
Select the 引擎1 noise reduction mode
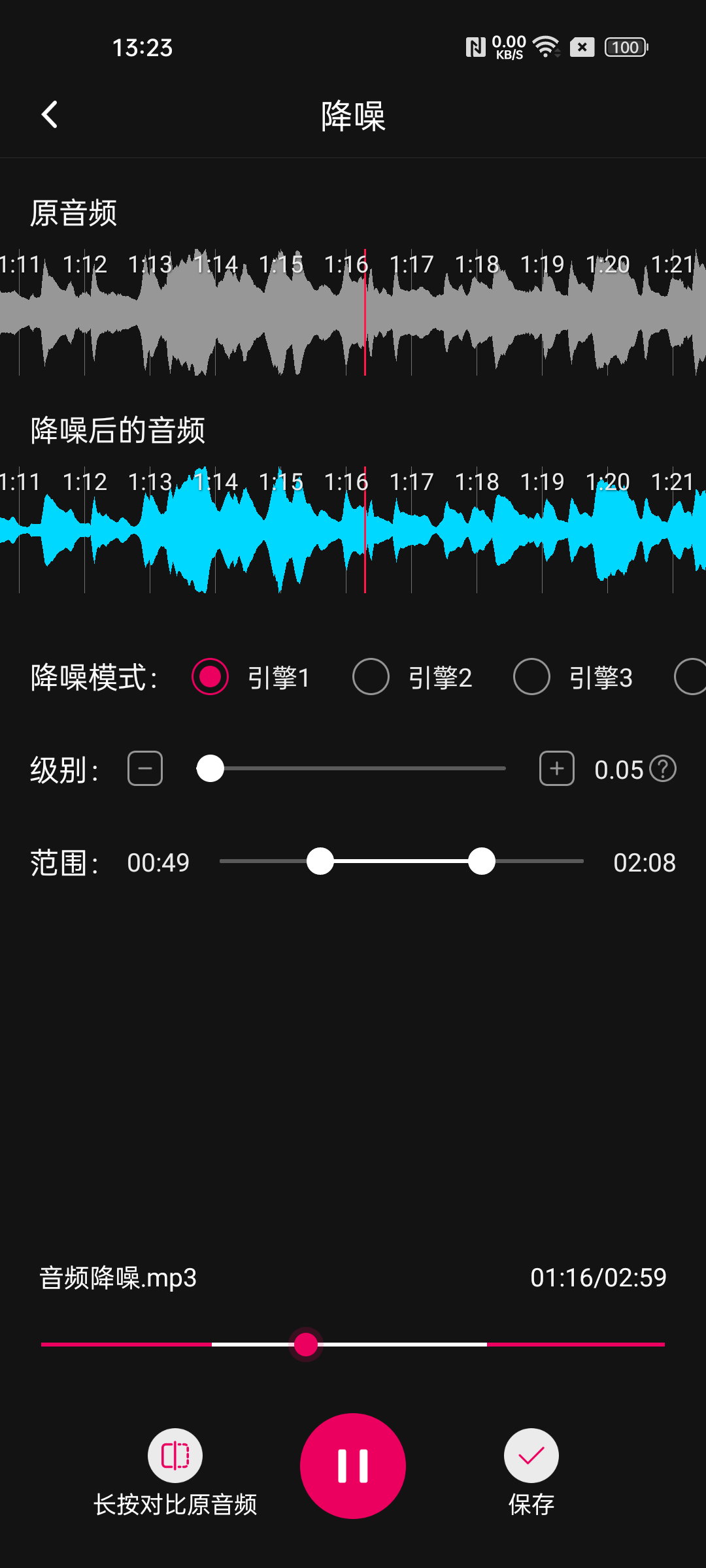point(210,677)
